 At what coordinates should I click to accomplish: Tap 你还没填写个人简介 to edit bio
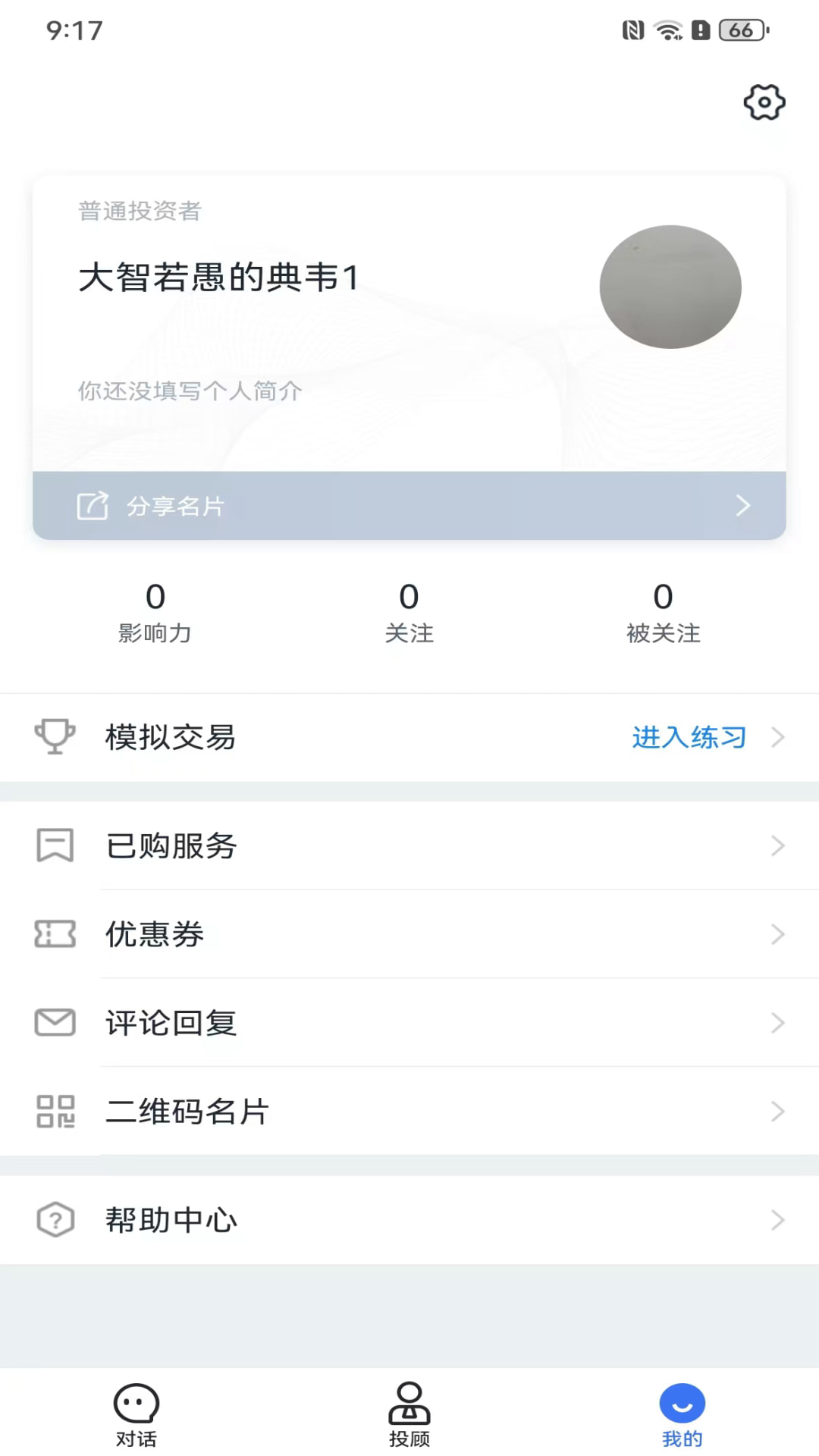point(188,391)
